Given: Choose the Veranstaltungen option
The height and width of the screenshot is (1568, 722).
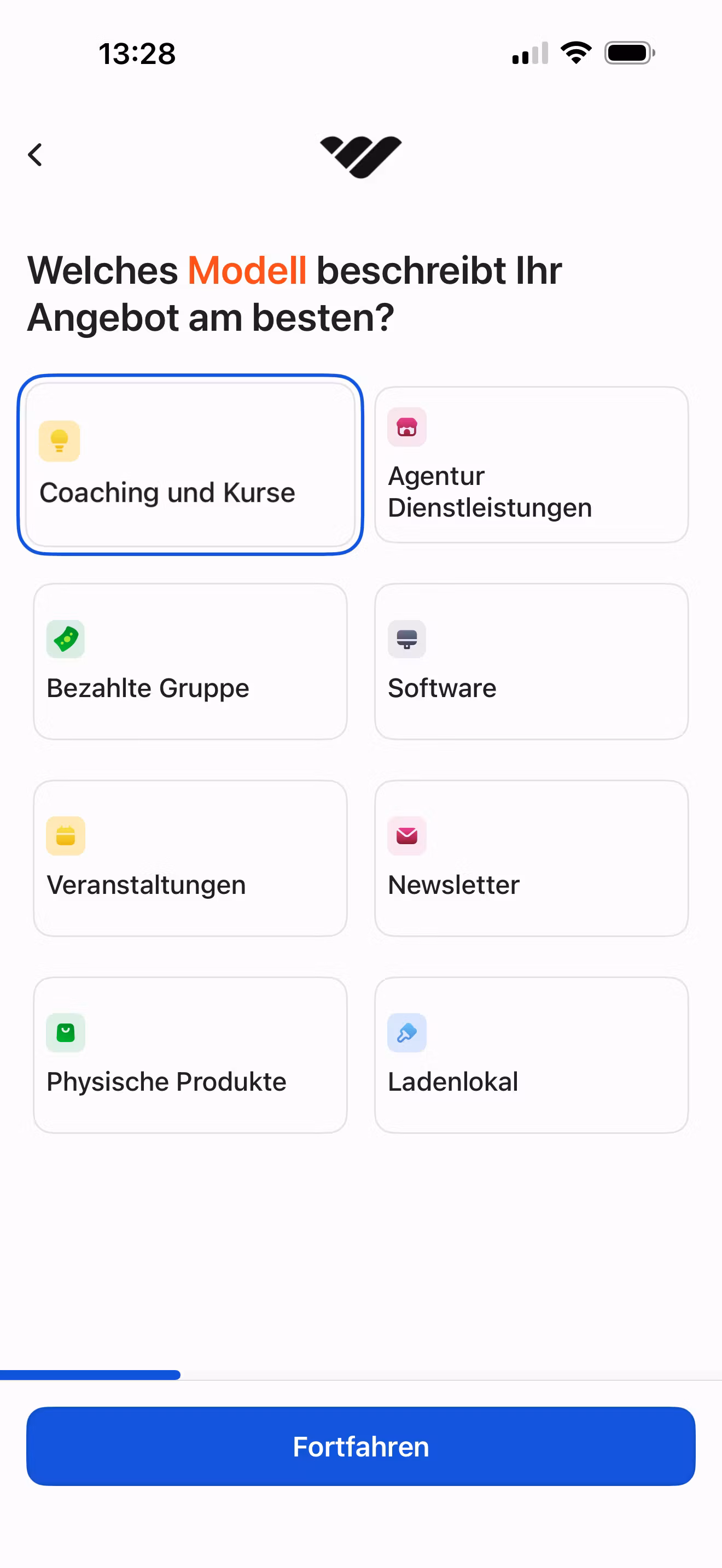Looking at the screenshot, I should tap(190, 858).
